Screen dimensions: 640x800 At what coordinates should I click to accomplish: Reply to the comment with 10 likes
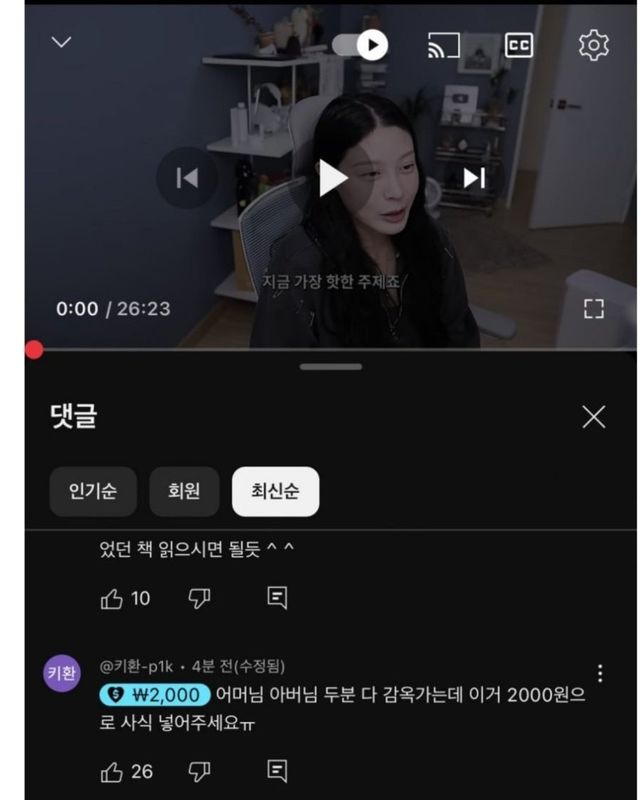[x=277, y=598]
